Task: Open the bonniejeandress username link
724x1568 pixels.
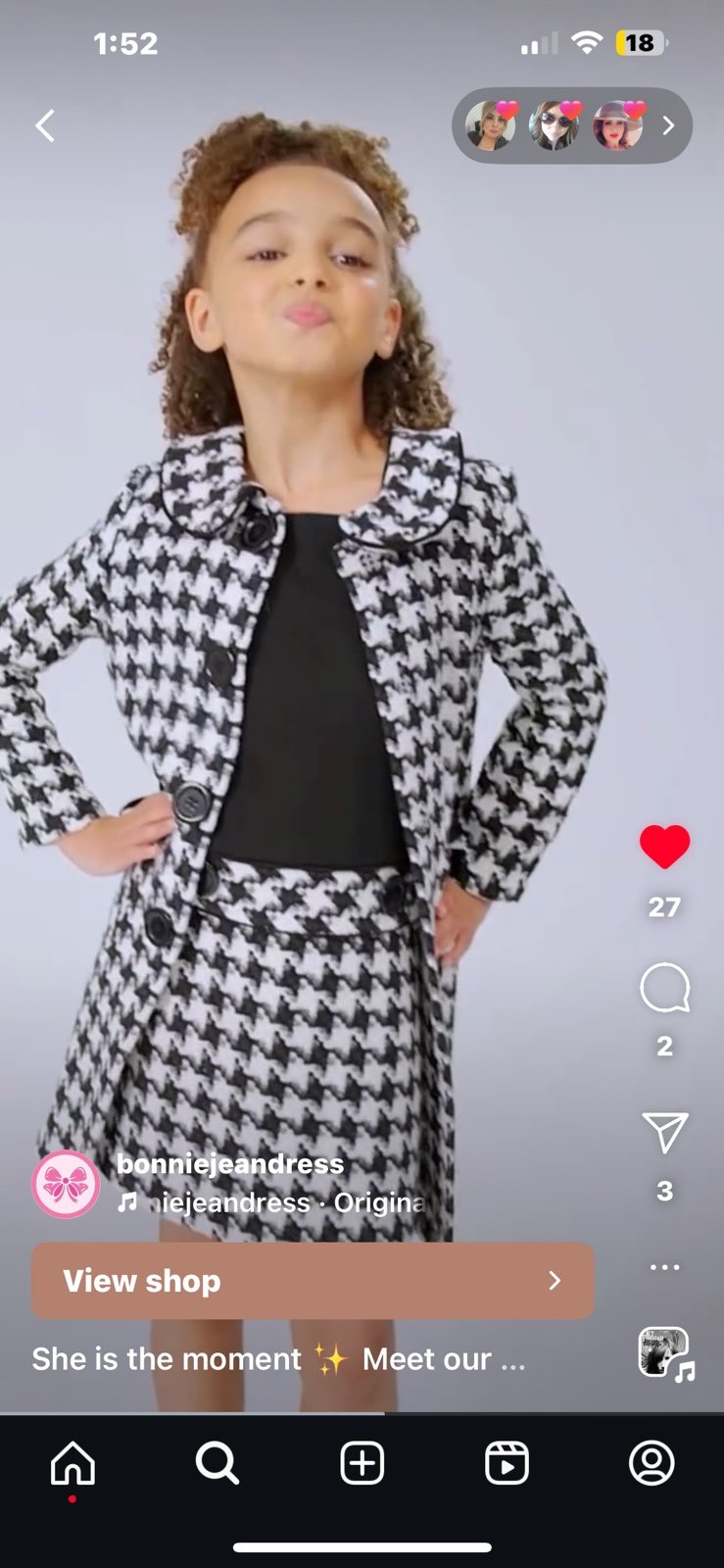Action: [x=230, y=1163]
